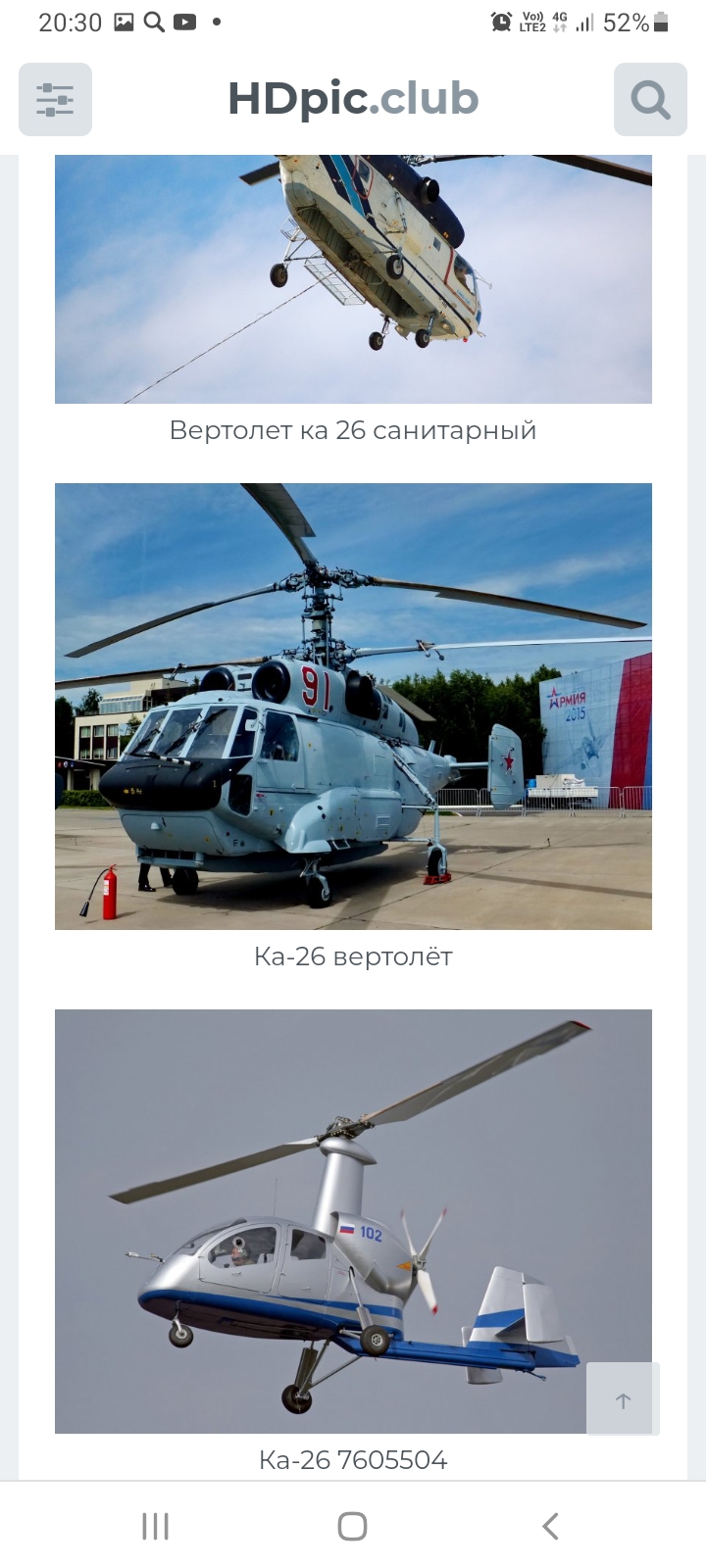
Task: Tap the search icon in the status bar
Action: point(154,22)
